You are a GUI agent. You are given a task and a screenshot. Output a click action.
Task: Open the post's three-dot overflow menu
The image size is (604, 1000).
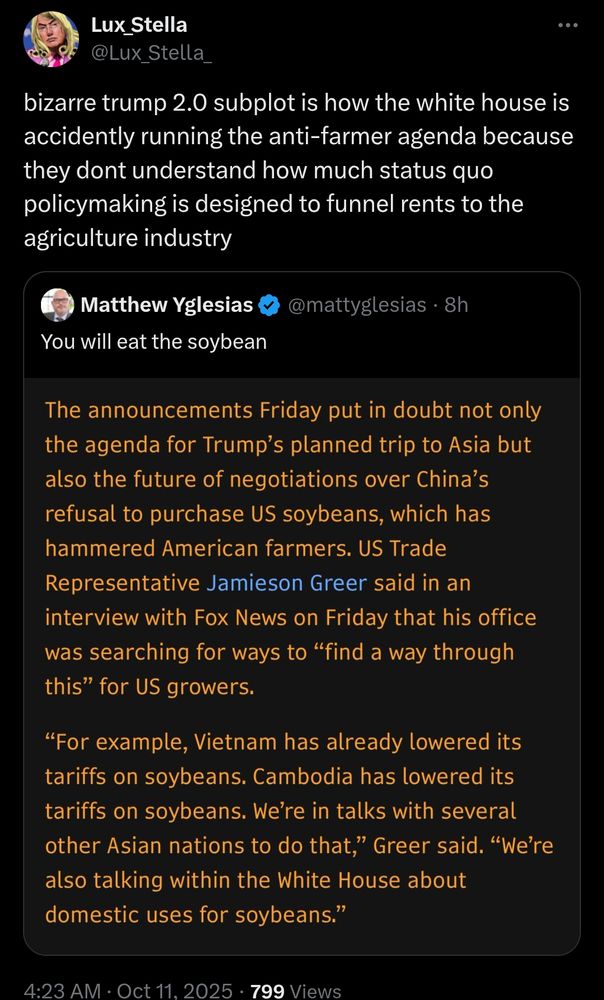click(x=568, y=26)
